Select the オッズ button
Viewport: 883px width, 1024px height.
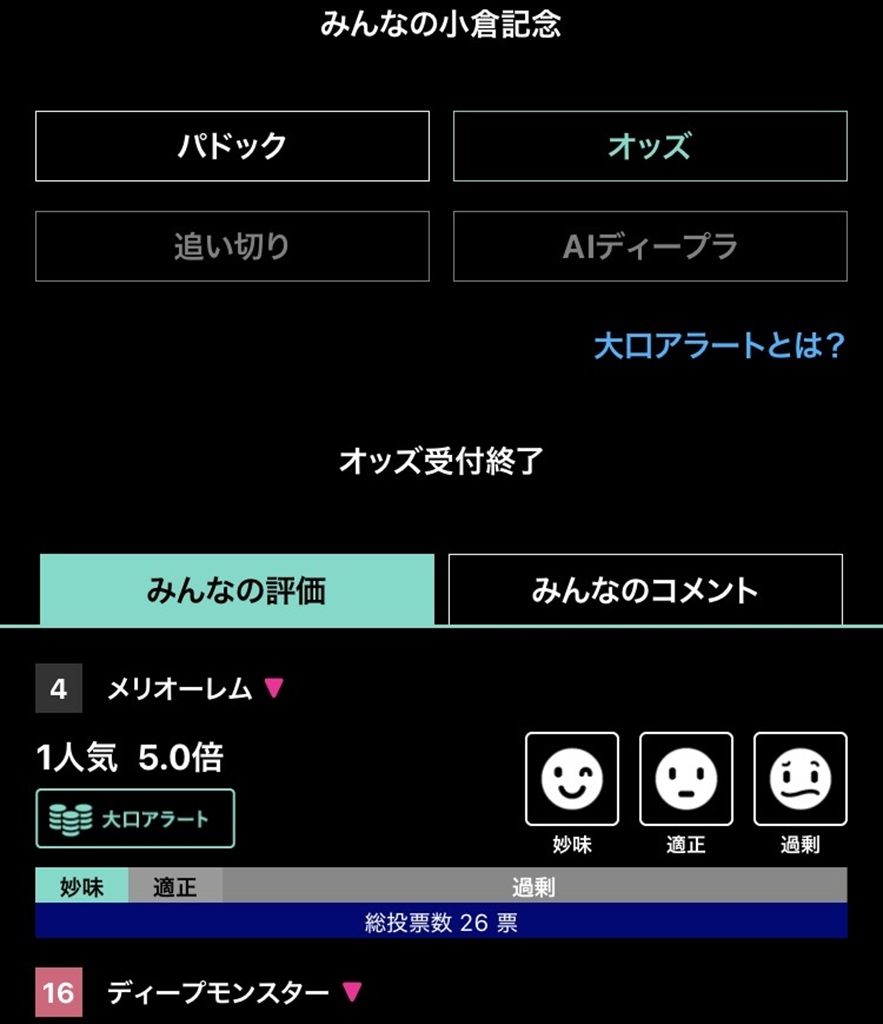pyautogui.click(x=650, y=146)
